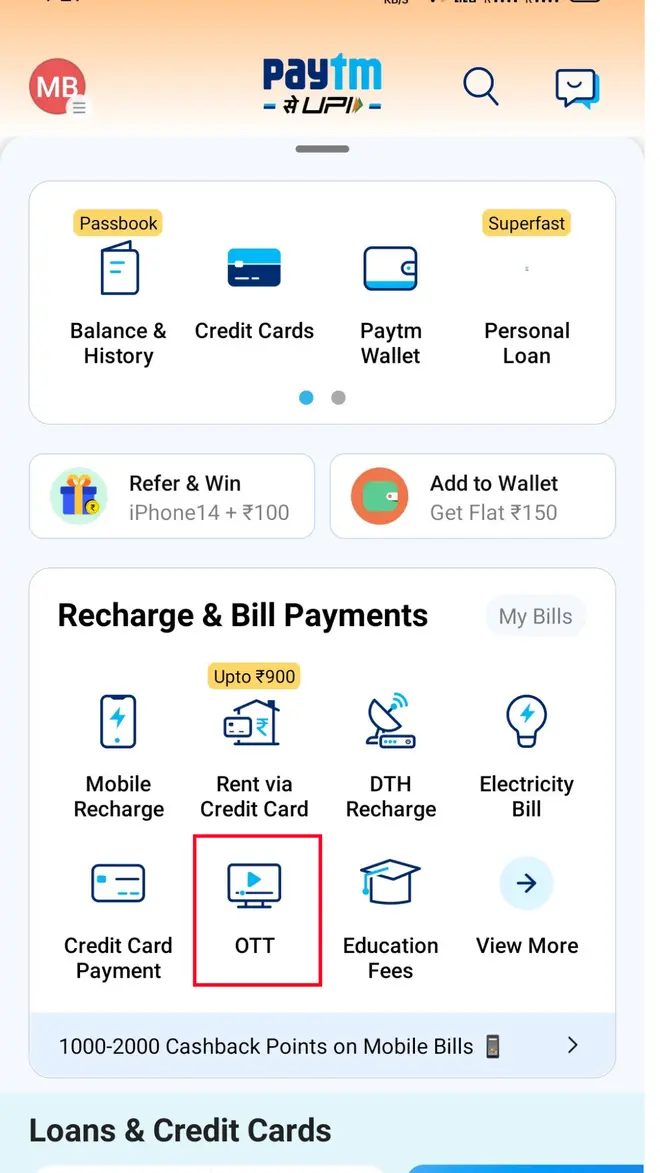This screenshot has height=1173, width=660.
Task: Open the chat messages icon
Action: [x=577, y=88]
